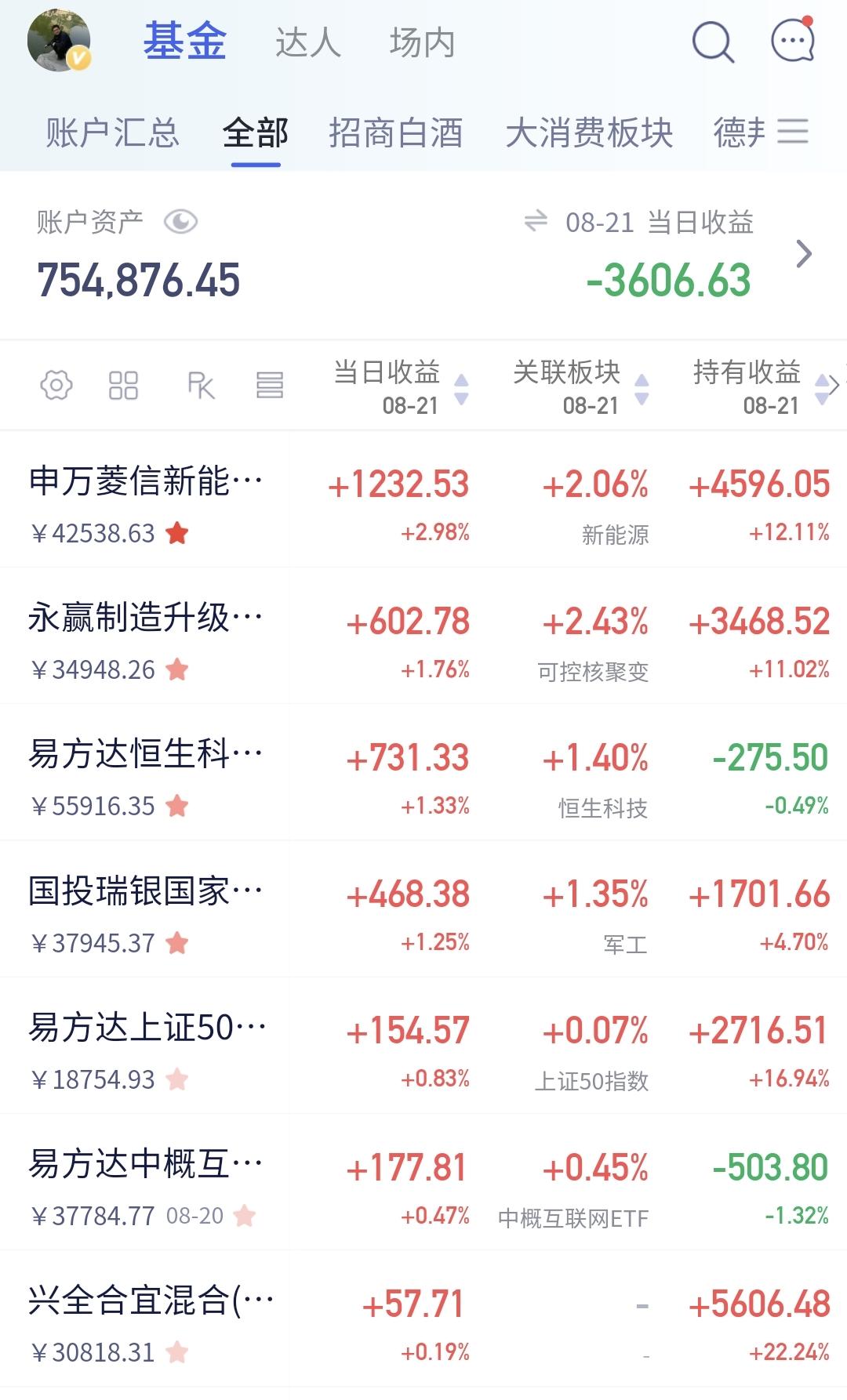Switch to grid view layout icon
The image size is (847, 1400).
123,386
